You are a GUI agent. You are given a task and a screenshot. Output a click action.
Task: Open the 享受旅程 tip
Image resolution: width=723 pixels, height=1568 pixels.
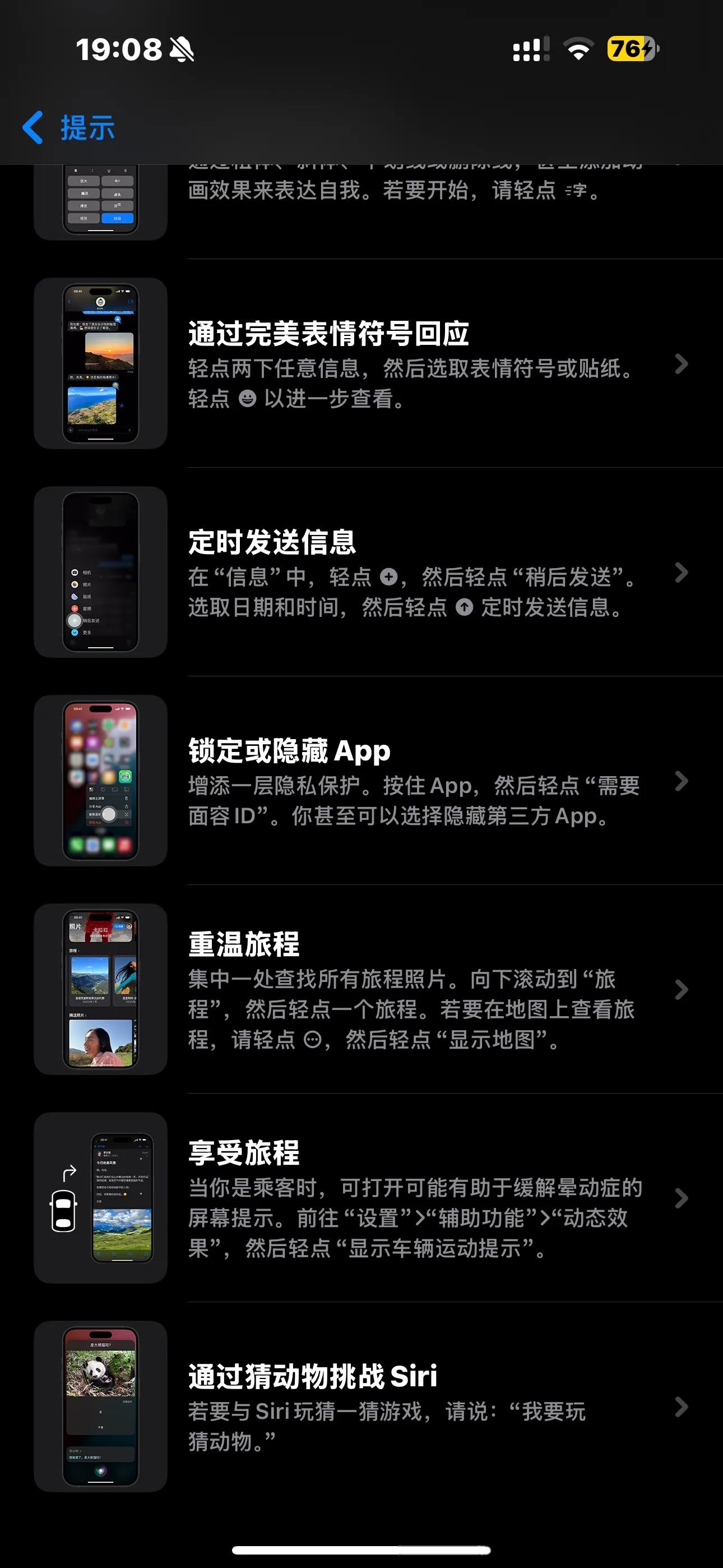coord(414,1198)
